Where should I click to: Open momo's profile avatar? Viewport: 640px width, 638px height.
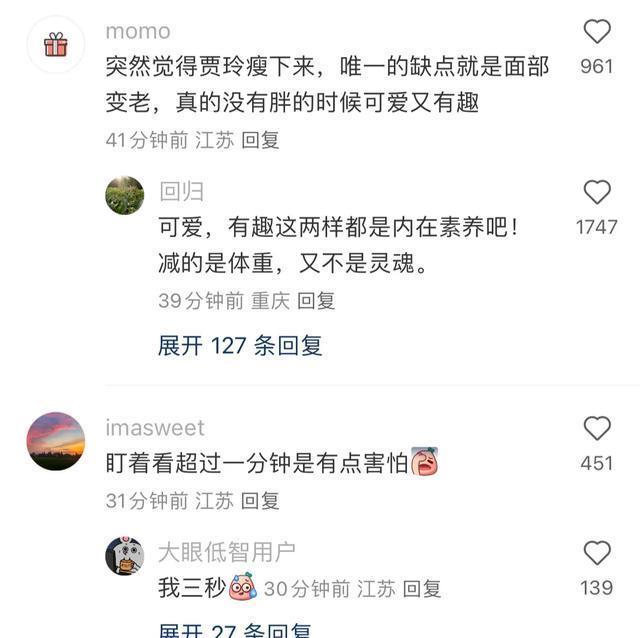click(x=56, y=45)
